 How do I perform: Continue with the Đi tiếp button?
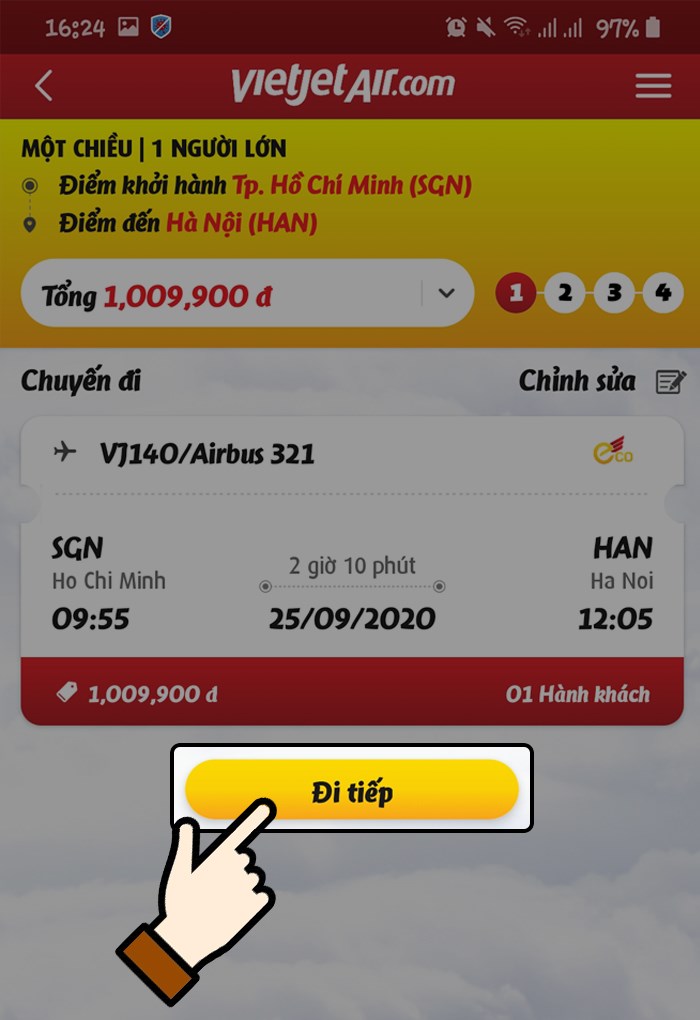tap(352, 792)
